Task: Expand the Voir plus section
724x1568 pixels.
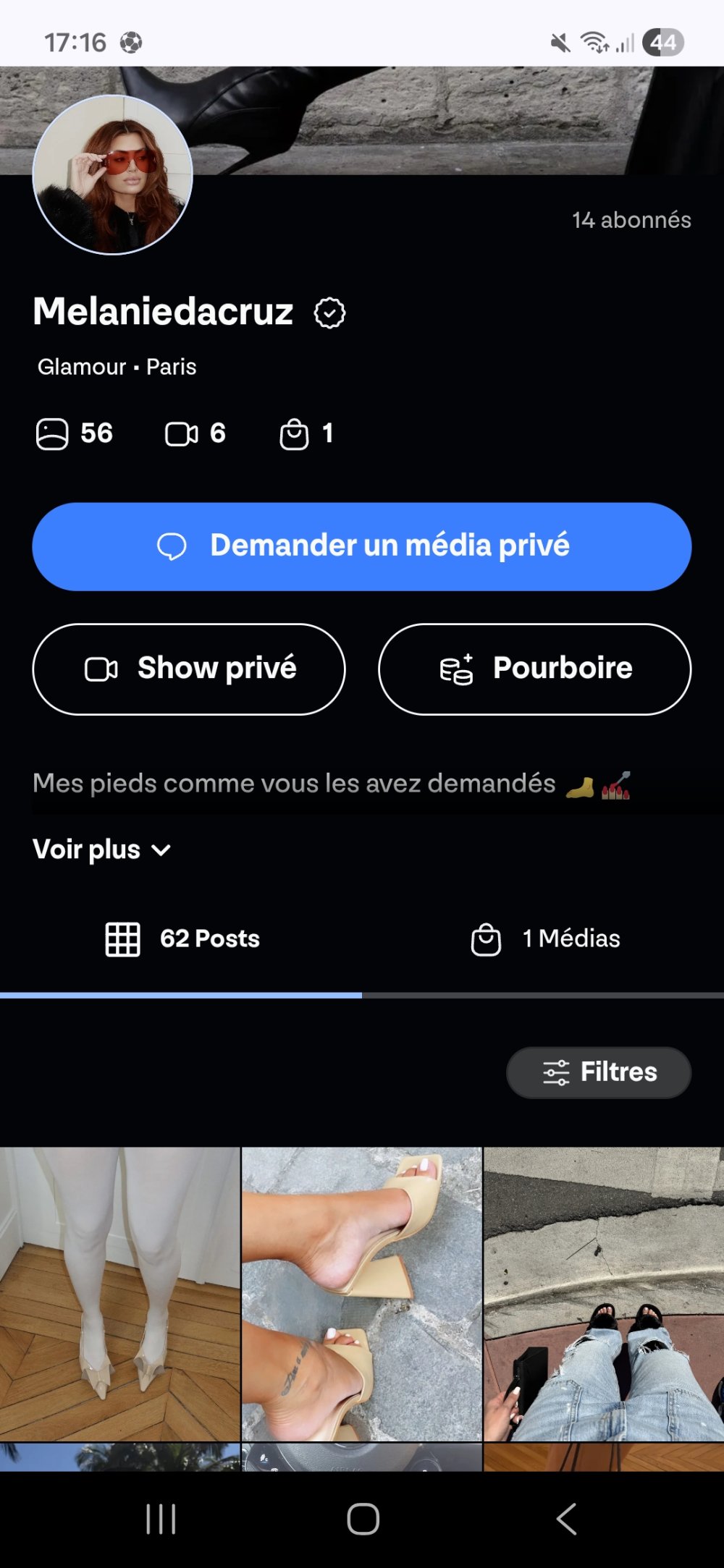Action: [87, 849]
